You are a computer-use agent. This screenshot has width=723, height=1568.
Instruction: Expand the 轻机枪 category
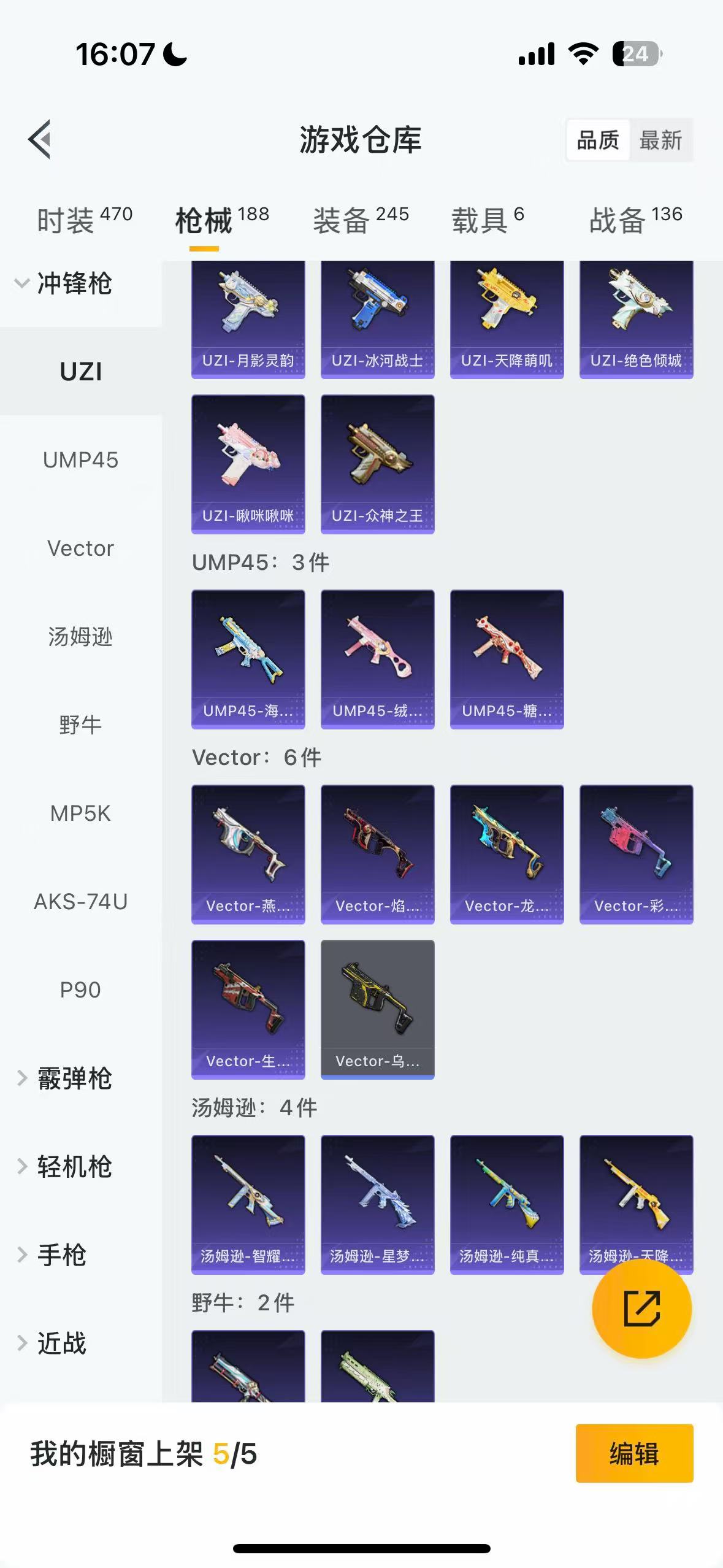coord(64,1167)
